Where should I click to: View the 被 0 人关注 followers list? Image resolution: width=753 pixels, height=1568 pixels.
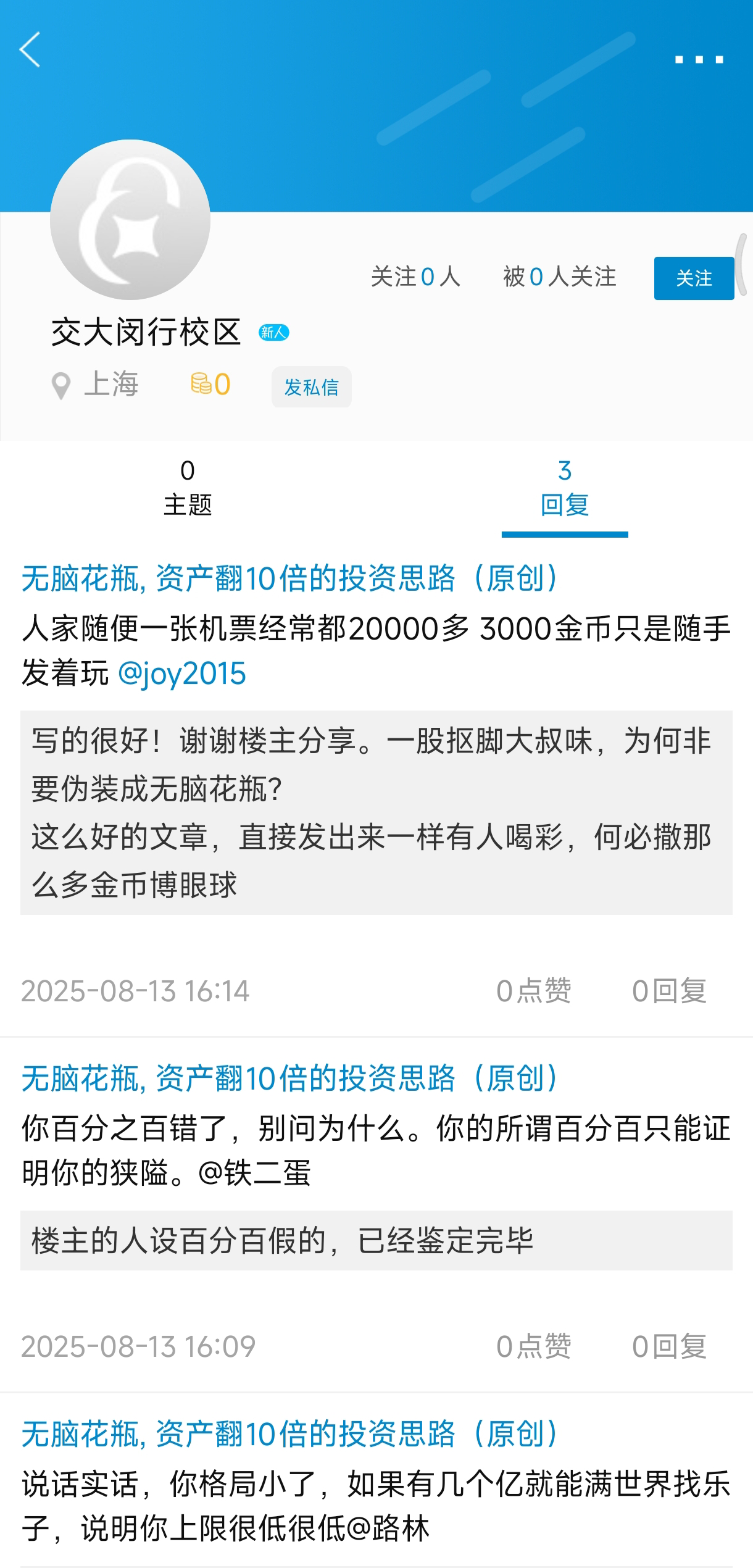click(x=559, y=277)
